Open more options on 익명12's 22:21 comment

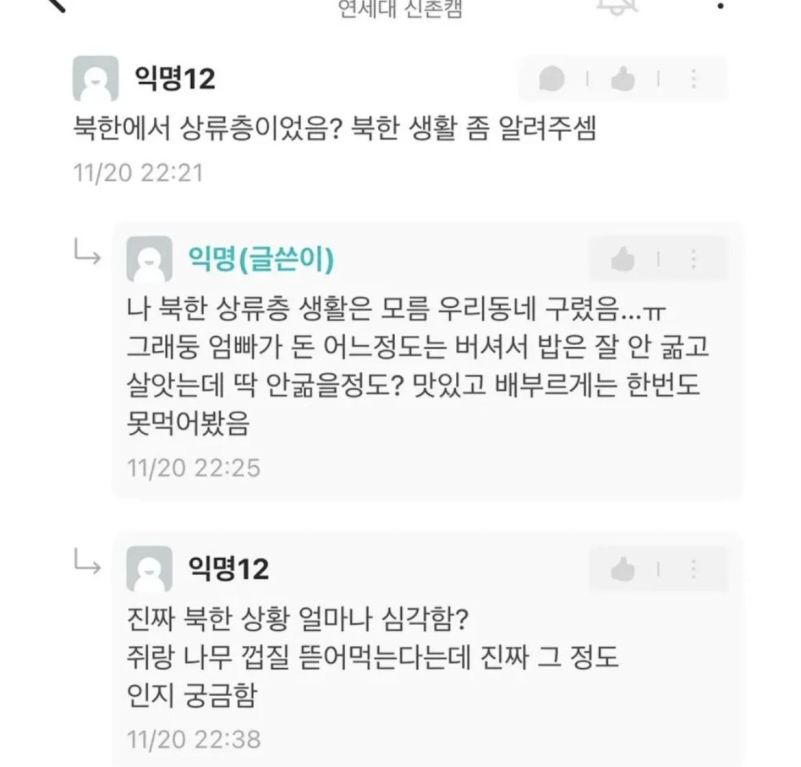(694, 79)
